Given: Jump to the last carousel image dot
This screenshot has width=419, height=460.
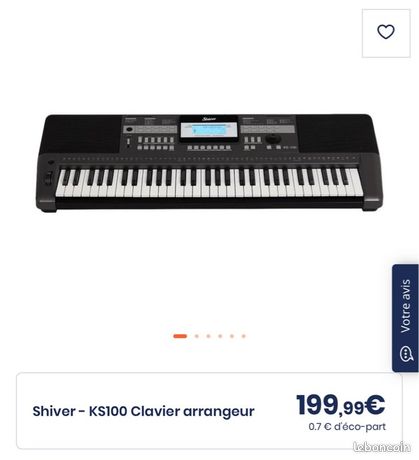Looking at the screenshot, I should click(x=244, y=336).
